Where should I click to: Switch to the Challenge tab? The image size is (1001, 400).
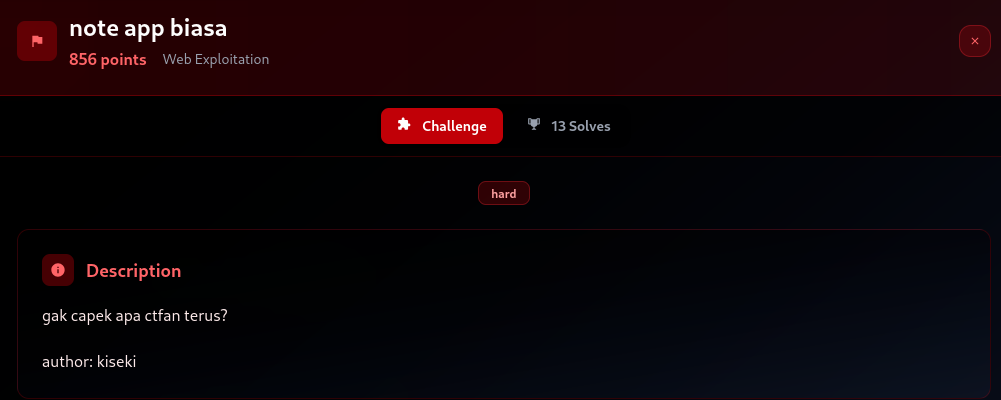click(x=441, y=126)
